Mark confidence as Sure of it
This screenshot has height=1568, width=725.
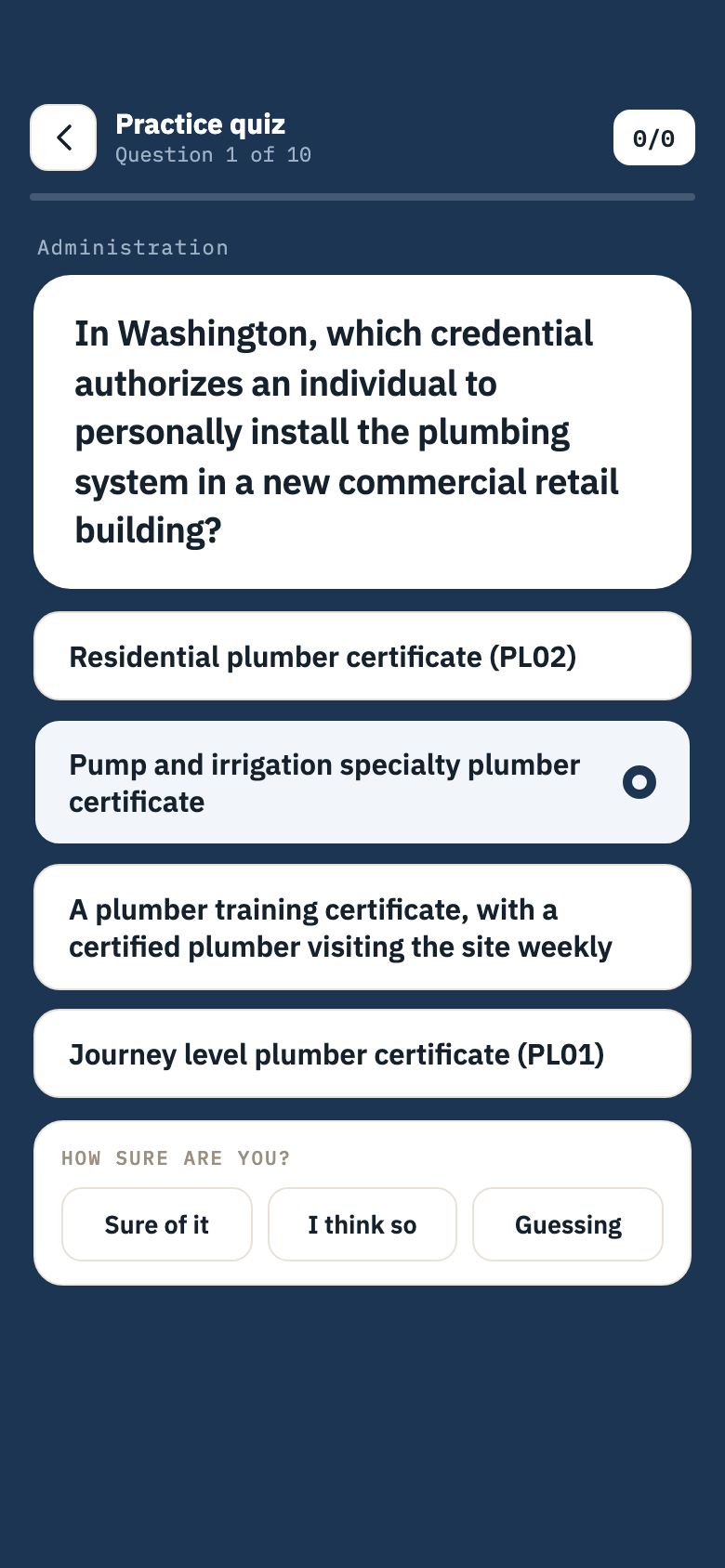157,1224
